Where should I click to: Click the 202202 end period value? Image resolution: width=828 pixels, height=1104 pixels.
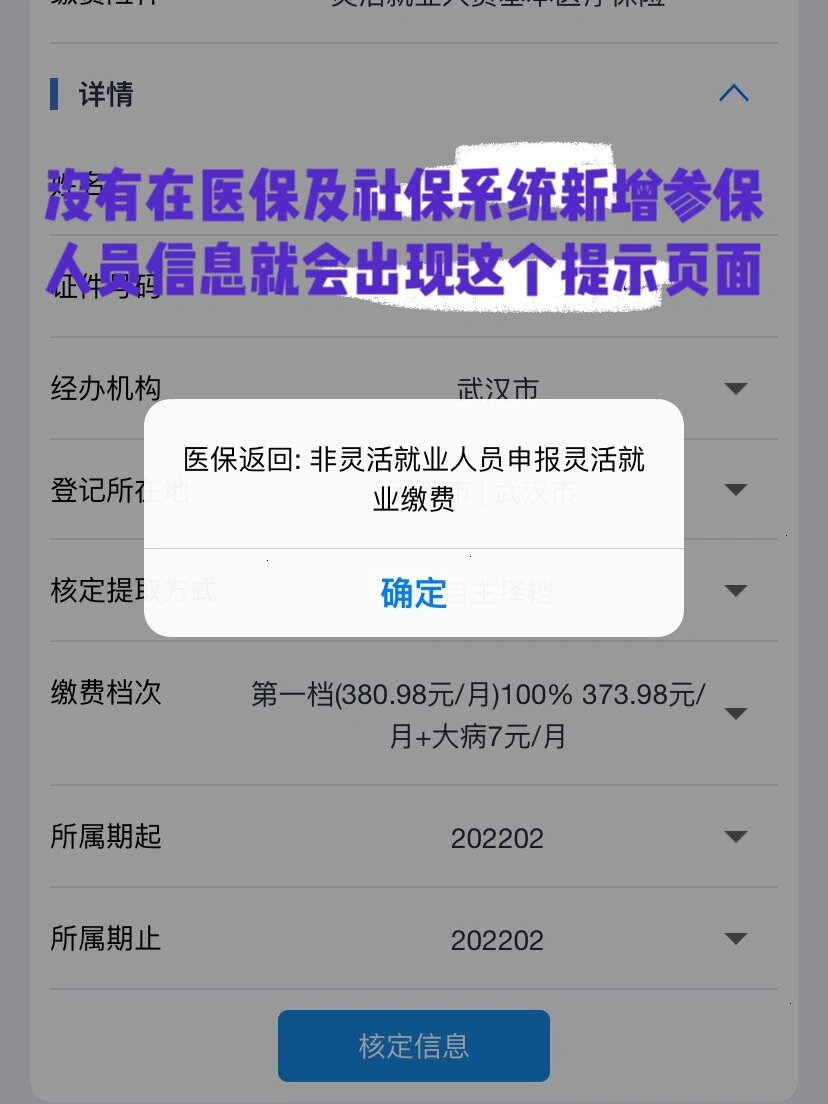tap(497, 939)
